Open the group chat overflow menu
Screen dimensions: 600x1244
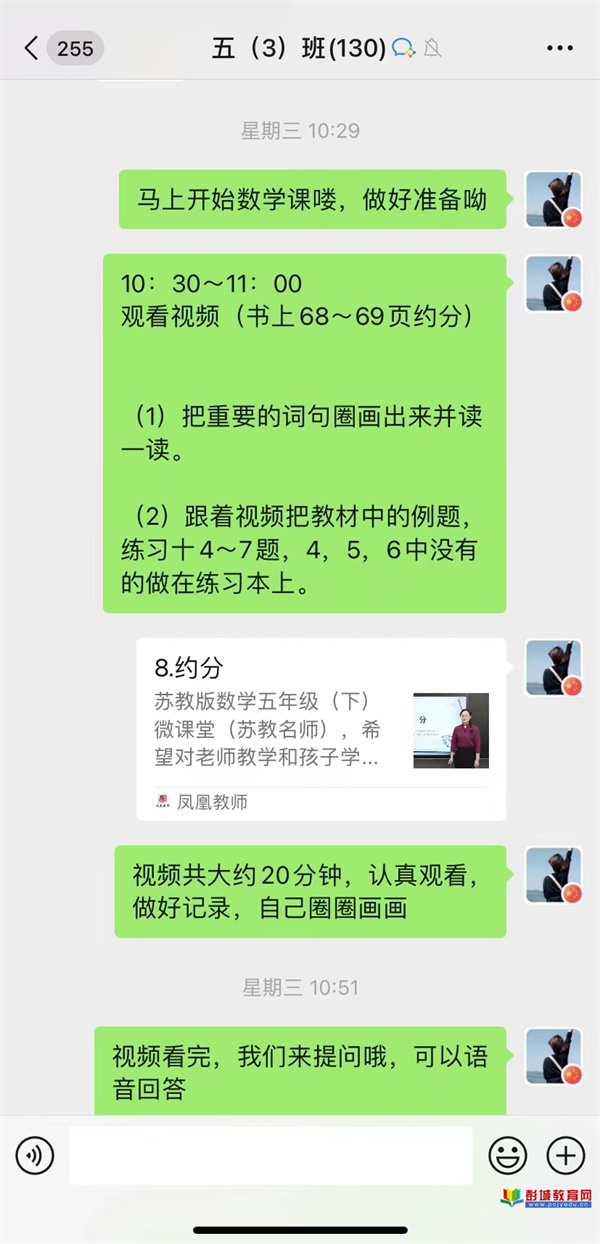coord(559,48)
